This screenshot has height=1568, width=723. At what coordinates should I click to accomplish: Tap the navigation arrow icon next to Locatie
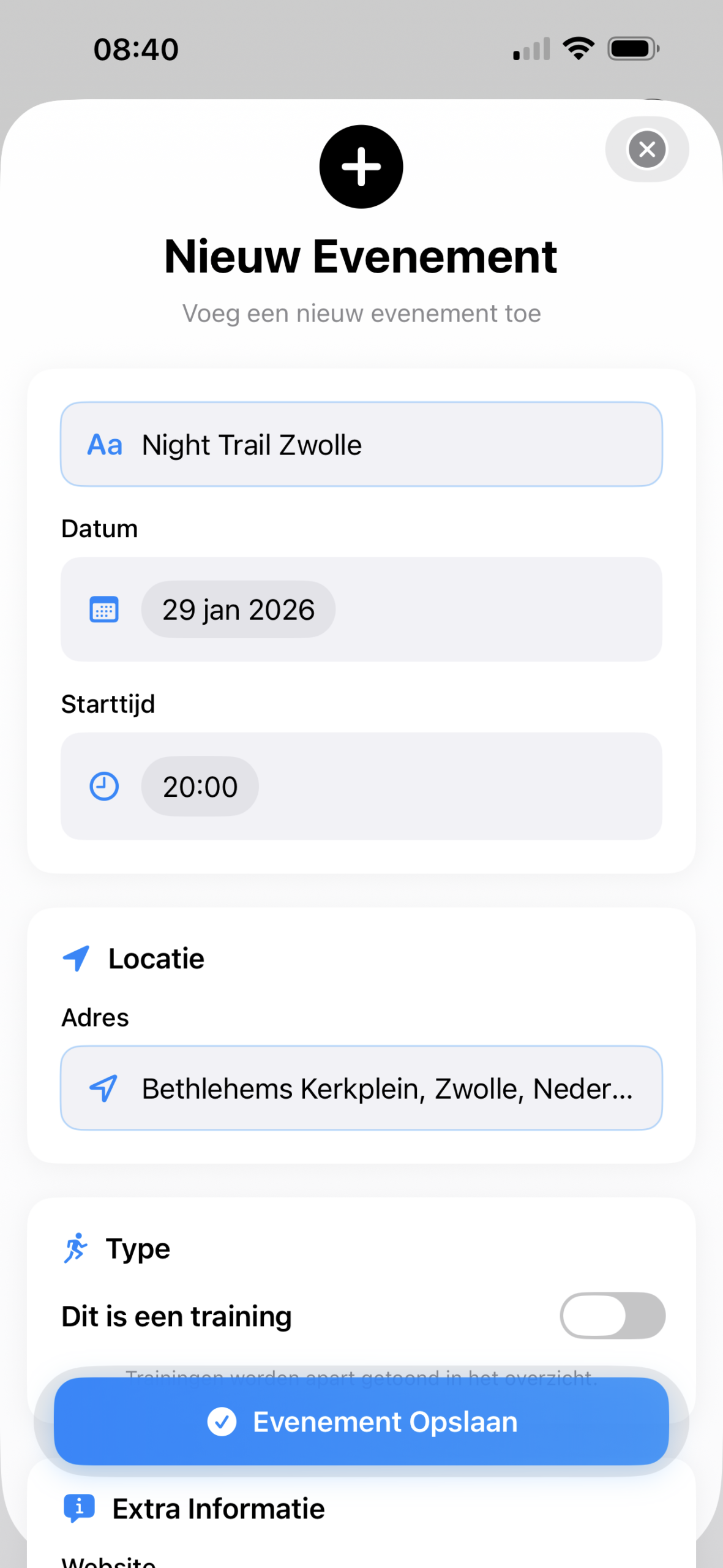[x=75, y=959]
